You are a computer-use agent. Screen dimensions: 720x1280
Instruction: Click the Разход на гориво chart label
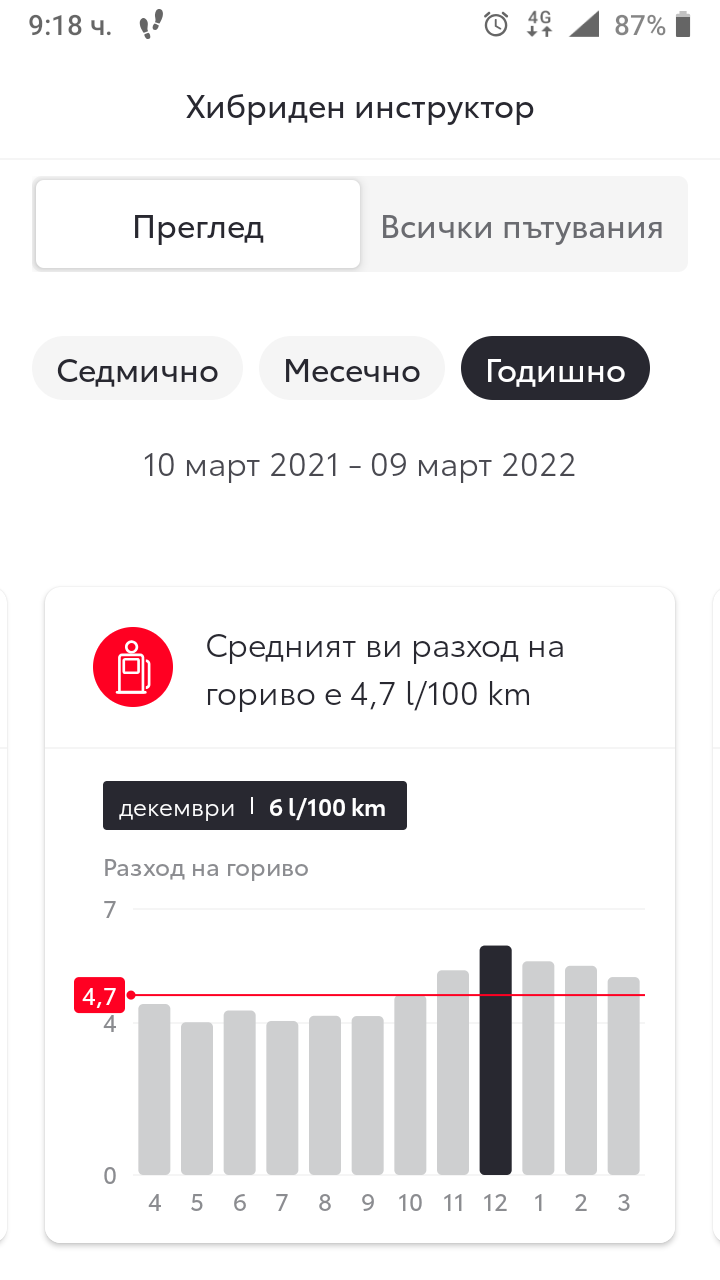tap(206, 868)
